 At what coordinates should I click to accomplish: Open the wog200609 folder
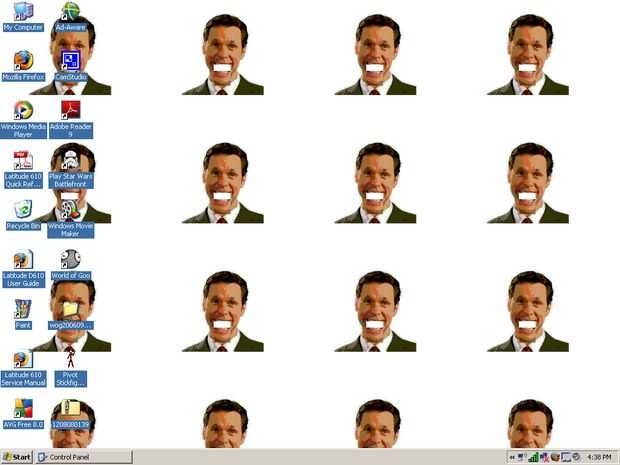coord(70,309)
